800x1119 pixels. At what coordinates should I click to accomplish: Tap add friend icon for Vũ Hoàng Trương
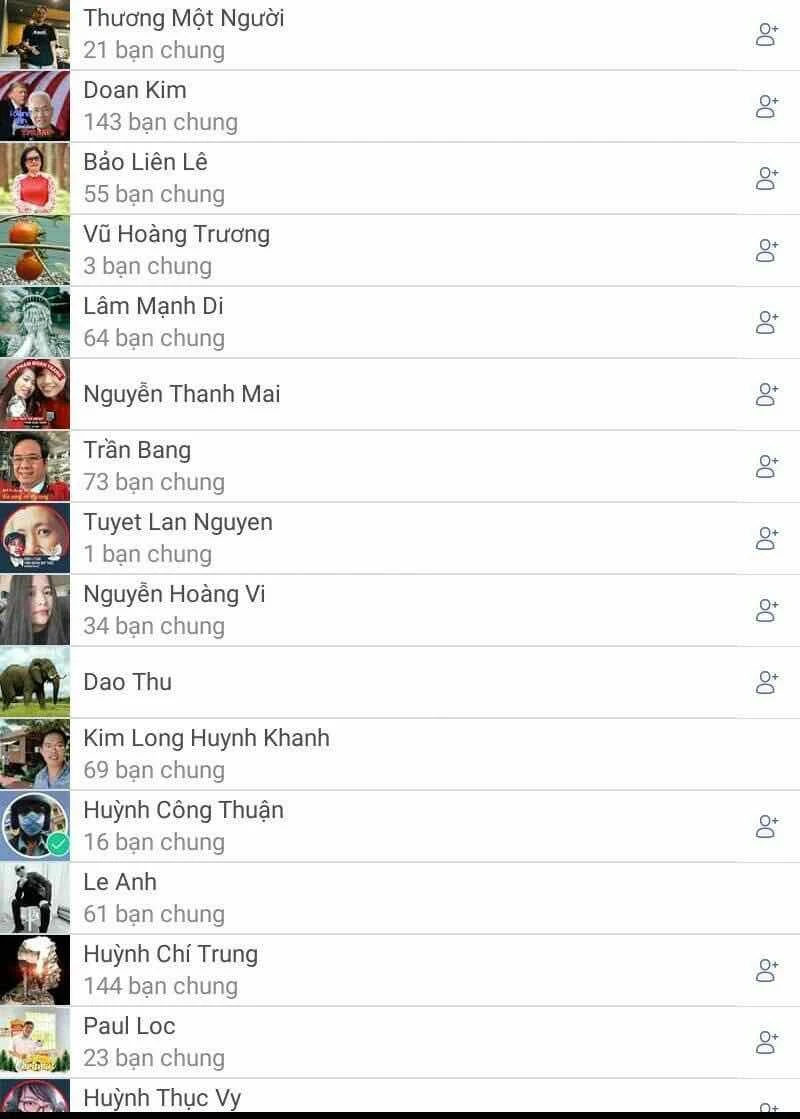[x=767, y=251]
